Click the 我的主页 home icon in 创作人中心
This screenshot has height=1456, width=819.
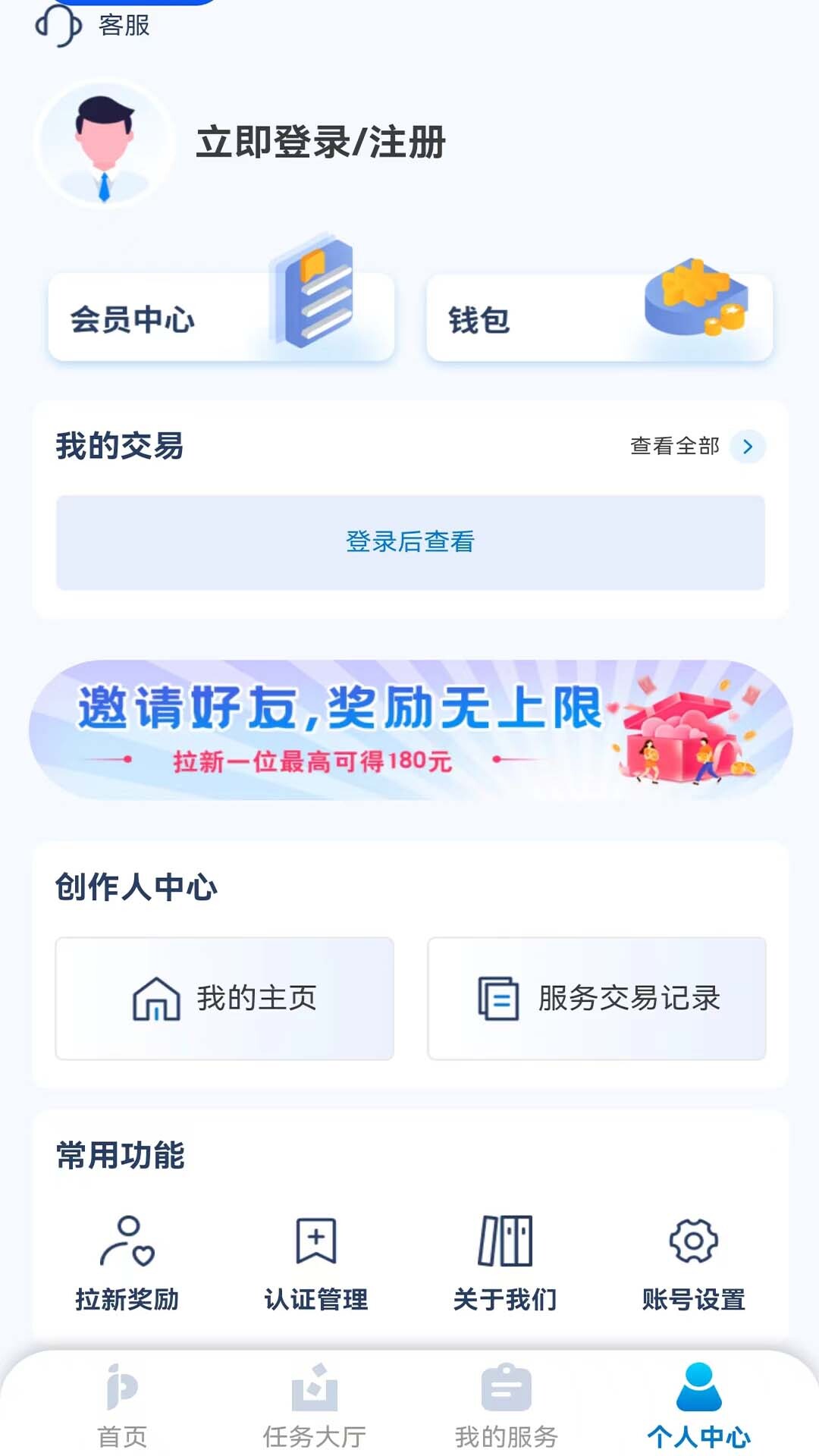tap(154, 999)
